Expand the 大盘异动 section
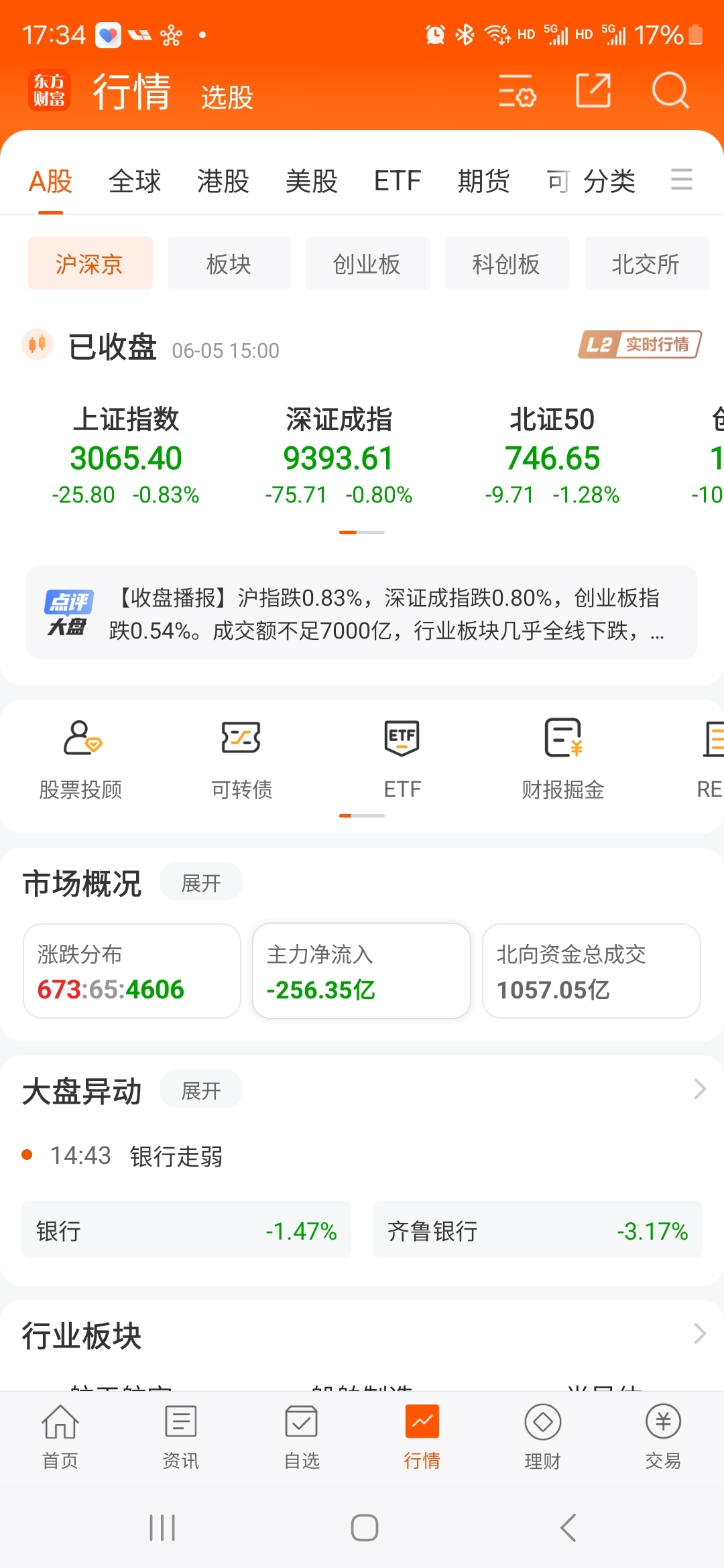724x1568 pixels. click(200, 1090)
